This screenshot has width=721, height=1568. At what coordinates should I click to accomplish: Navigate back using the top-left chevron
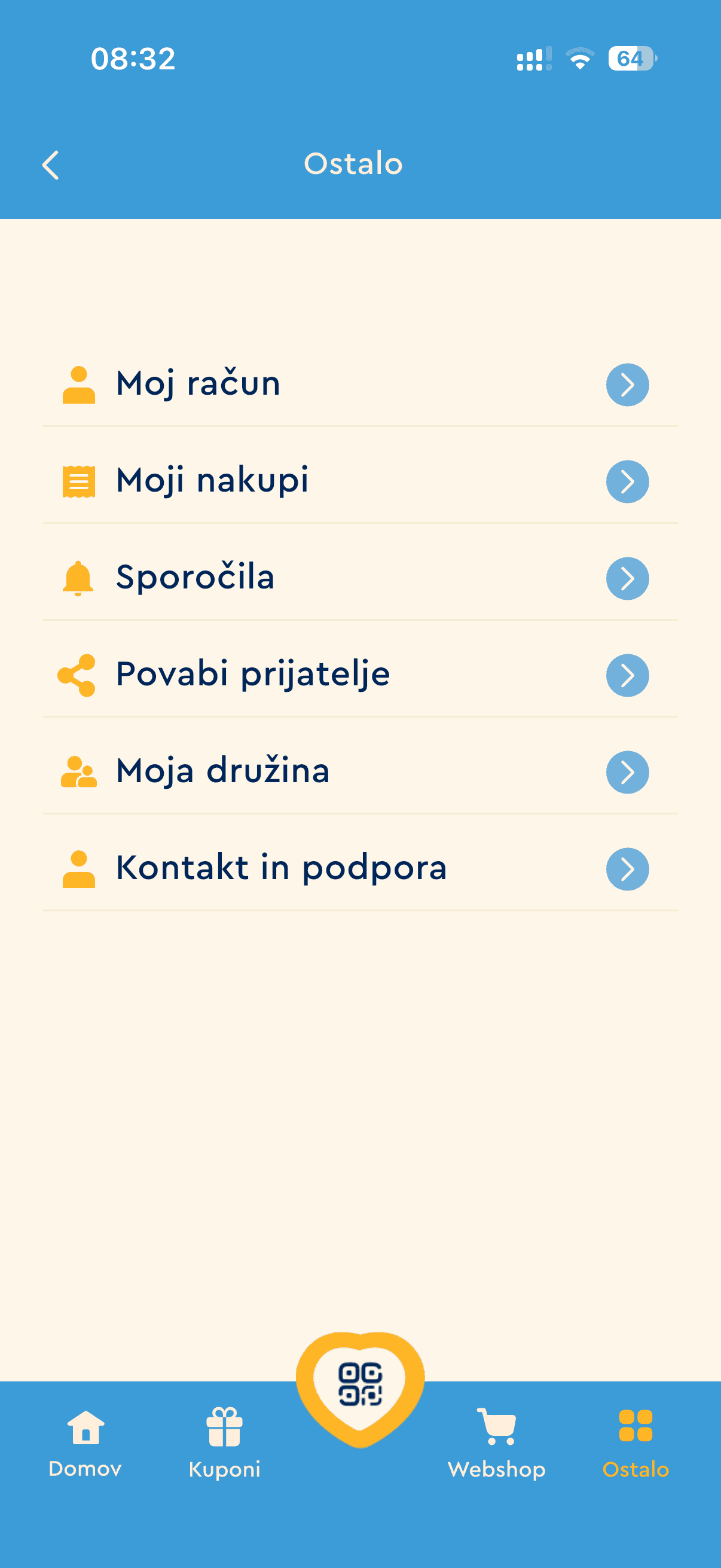51,164
